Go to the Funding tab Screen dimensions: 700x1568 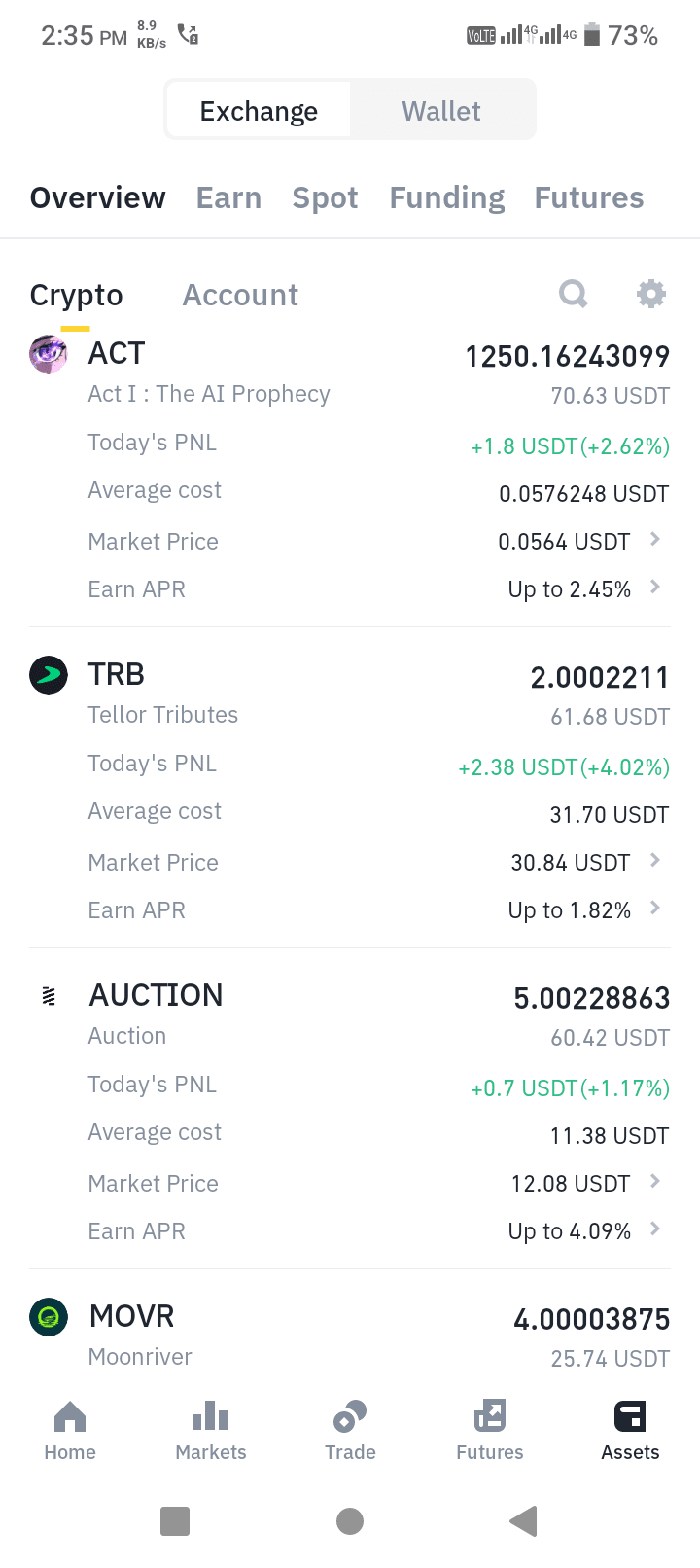coord(447,197)
